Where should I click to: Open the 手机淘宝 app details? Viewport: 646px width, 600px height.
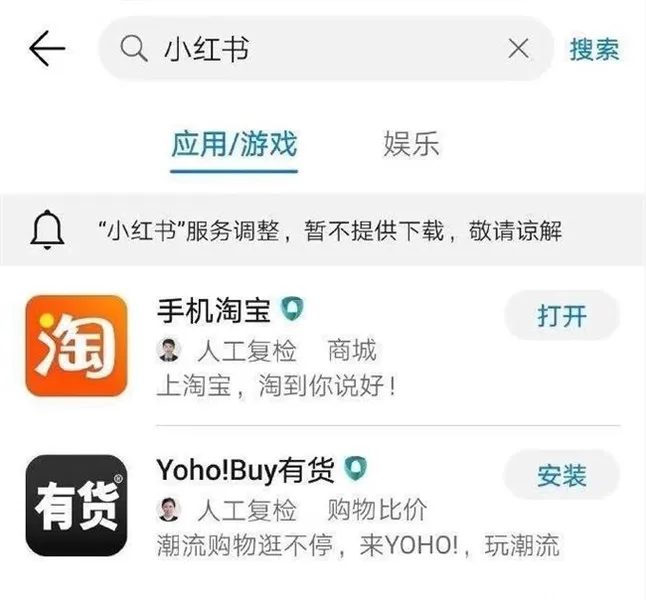213,312
